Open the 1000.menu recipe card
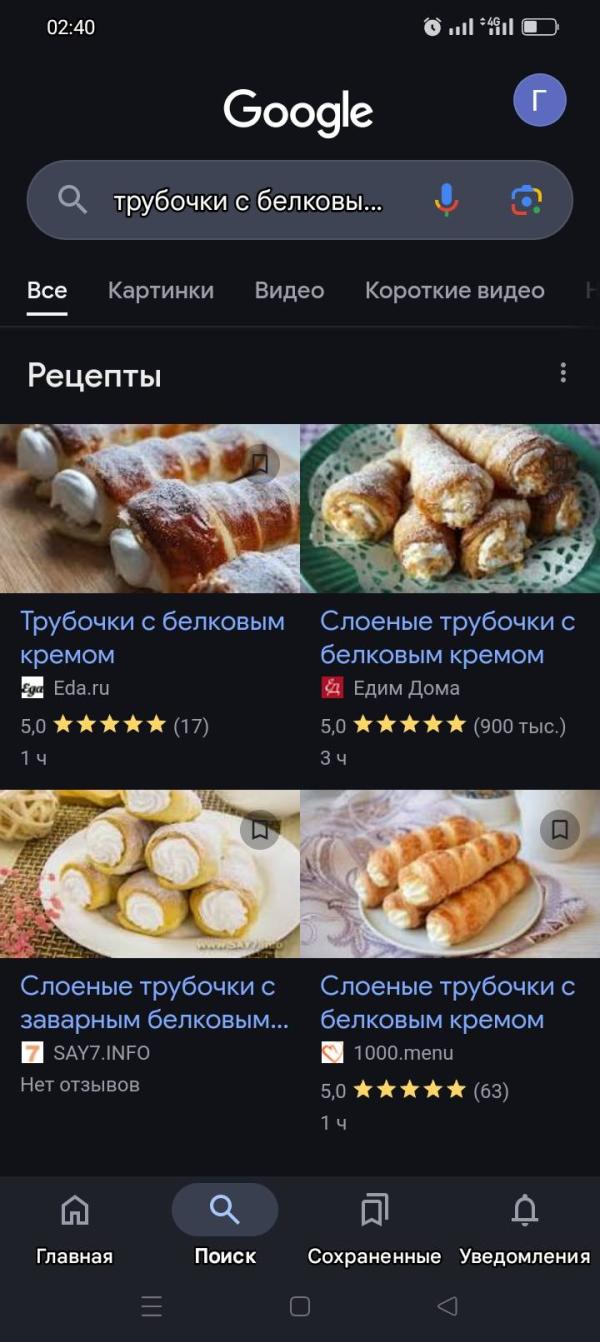The height and width of the screenshot is (1342, 600). coord(447,1003)
